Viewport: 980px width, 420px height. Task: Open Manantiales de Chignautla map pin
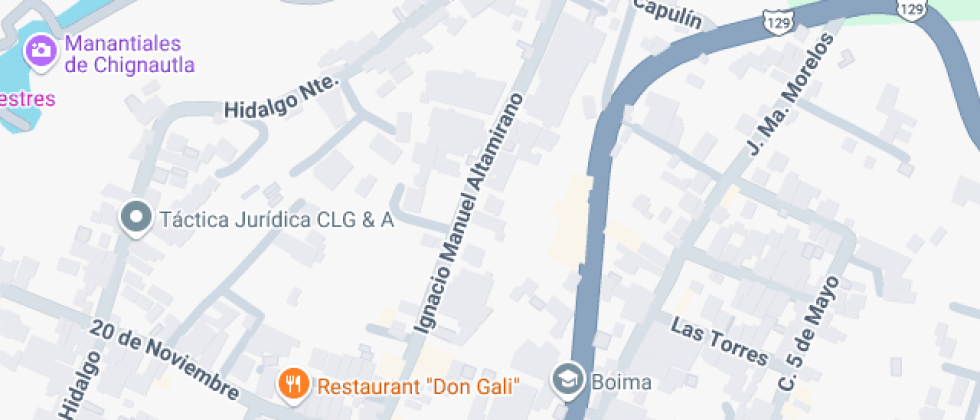41,50
